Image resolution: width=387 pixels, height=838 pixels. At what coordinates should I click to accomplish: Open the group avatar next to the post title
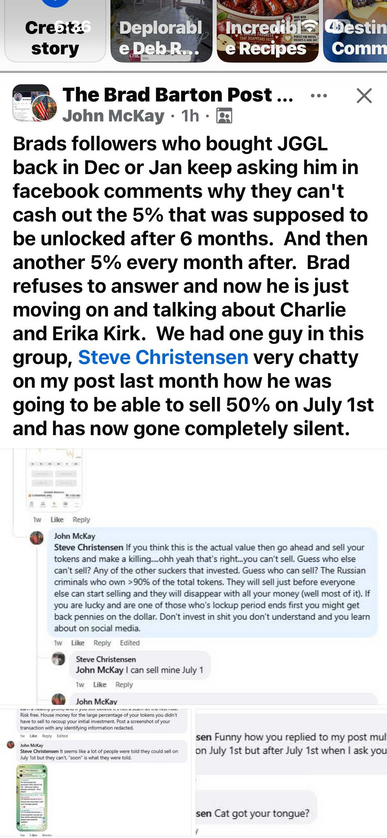[x=34, y=103]
